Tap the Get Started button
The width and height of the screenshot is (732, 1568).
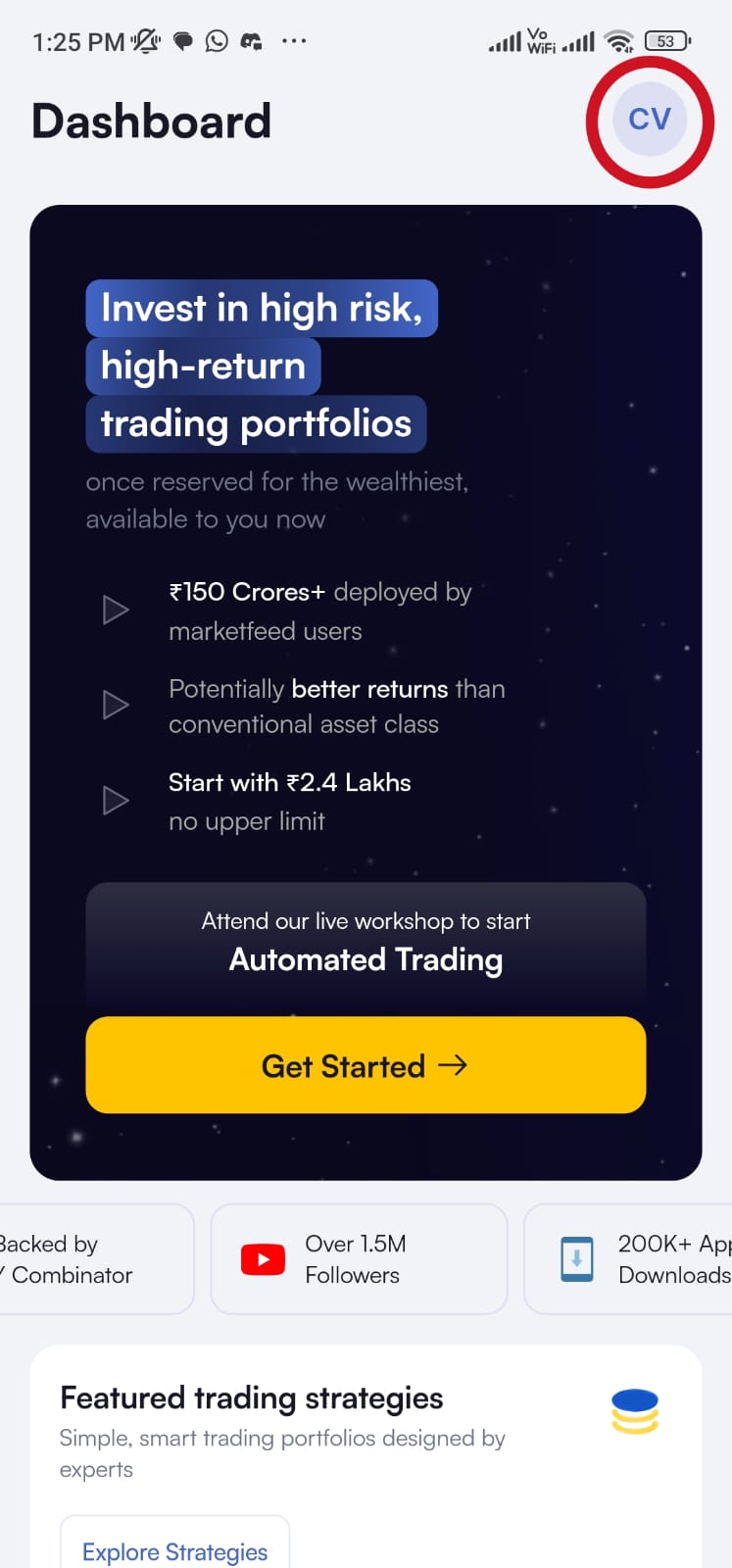[x=366, y=1065]
